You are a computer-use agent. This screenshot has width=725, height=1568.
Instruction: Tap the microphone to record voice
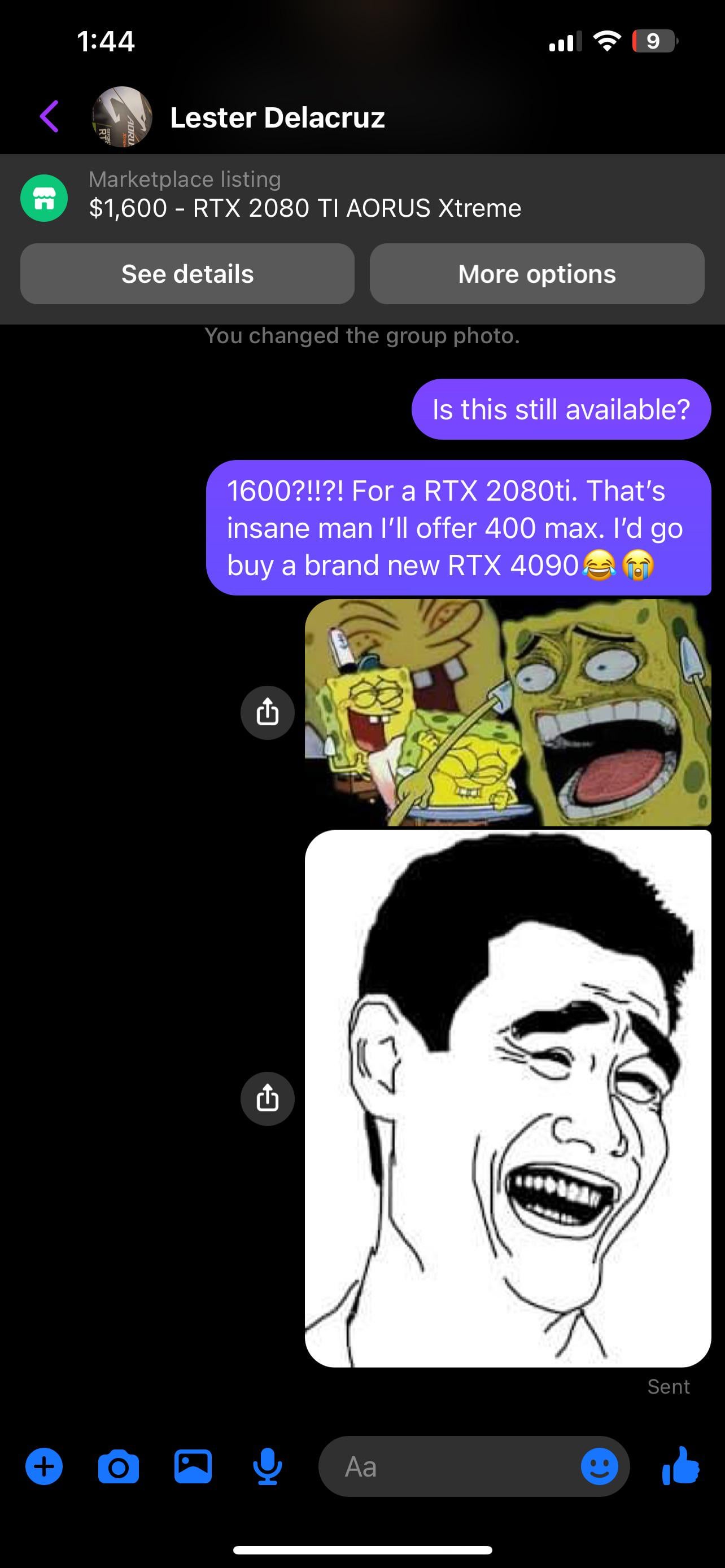(x=267, y=1467)
